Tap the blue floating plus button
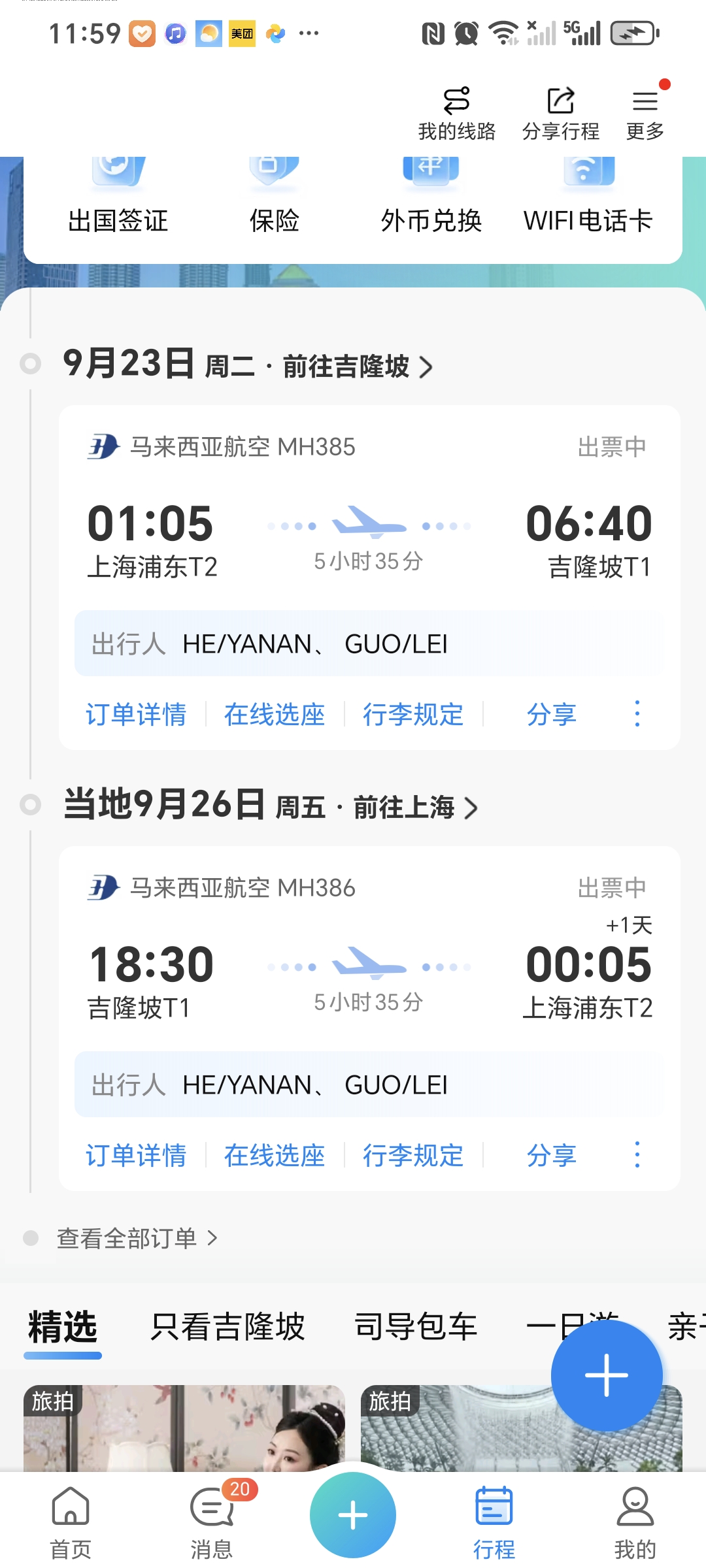Screen dimensions: 706x1568 pos(607,1375)
